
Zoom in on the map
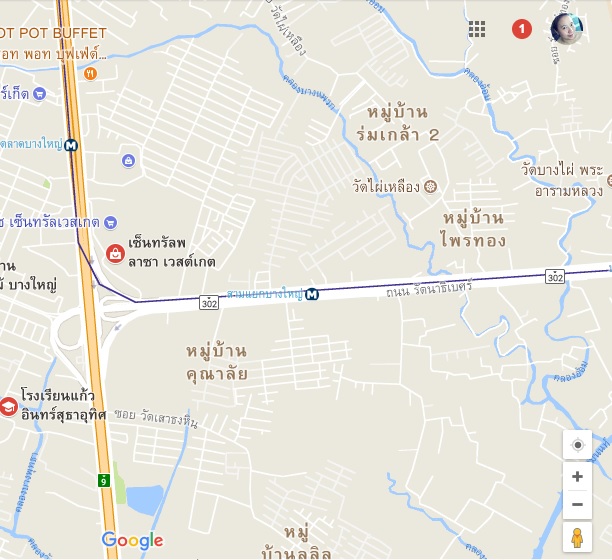577,476
